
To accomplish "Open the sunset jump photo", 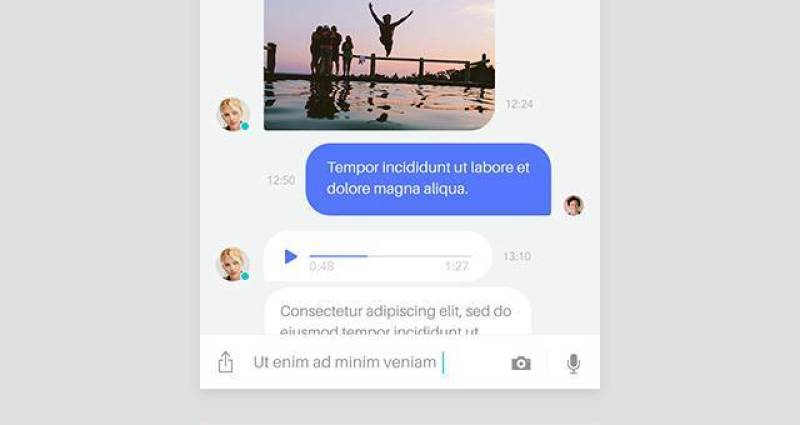I will click(x=379, y=64).
